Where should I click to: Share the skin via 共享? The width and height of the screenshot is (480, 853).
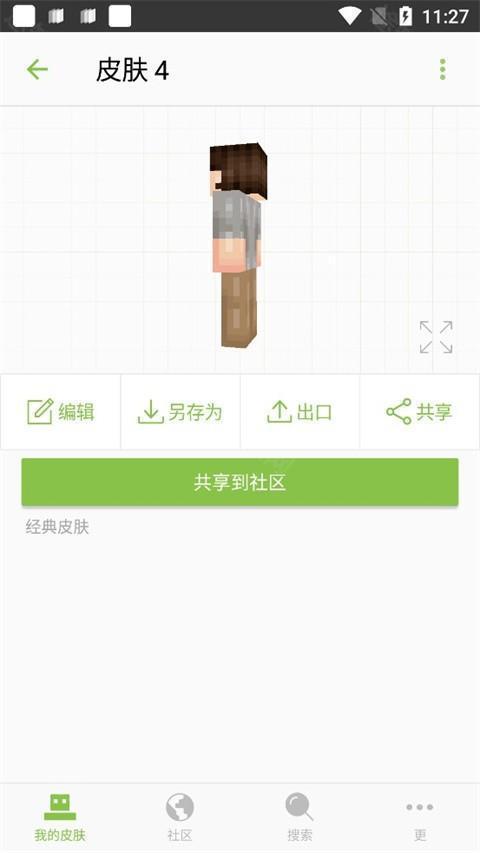point(420,412)
